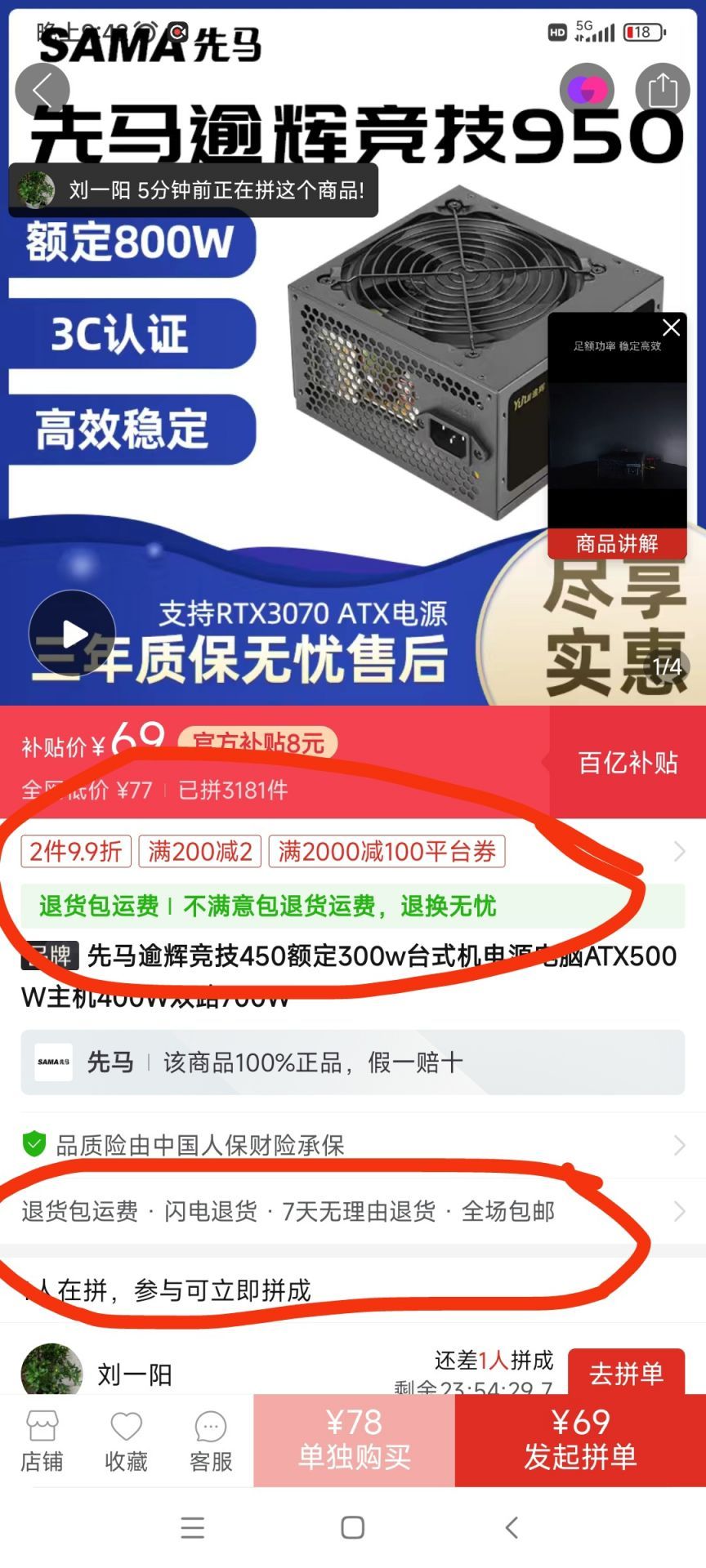Open the 百亿补贴 subsidy banner
The width and height of the screenshot is (706, 1568).
pos(628,763)
